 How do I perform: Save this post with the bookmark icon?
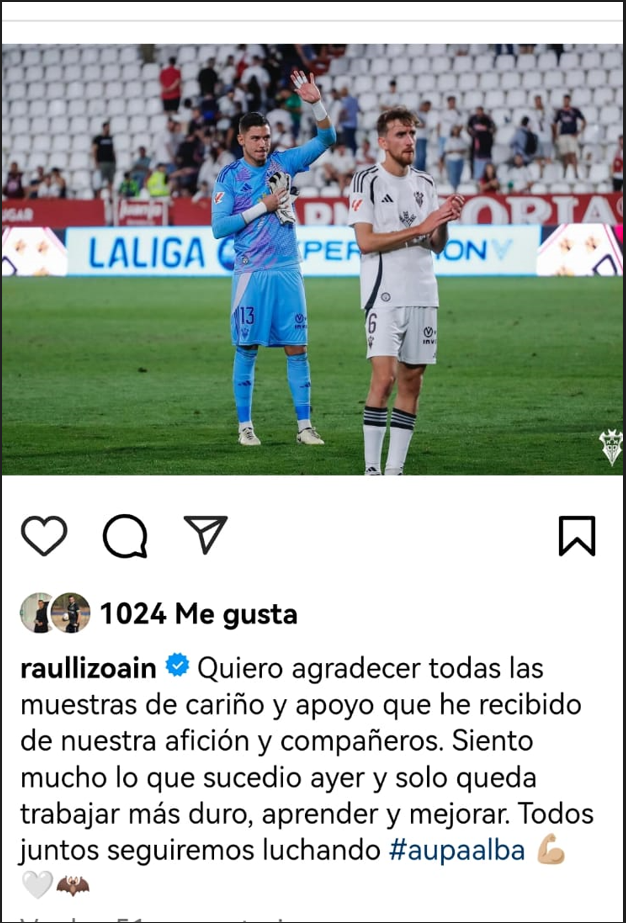[577, 536]
